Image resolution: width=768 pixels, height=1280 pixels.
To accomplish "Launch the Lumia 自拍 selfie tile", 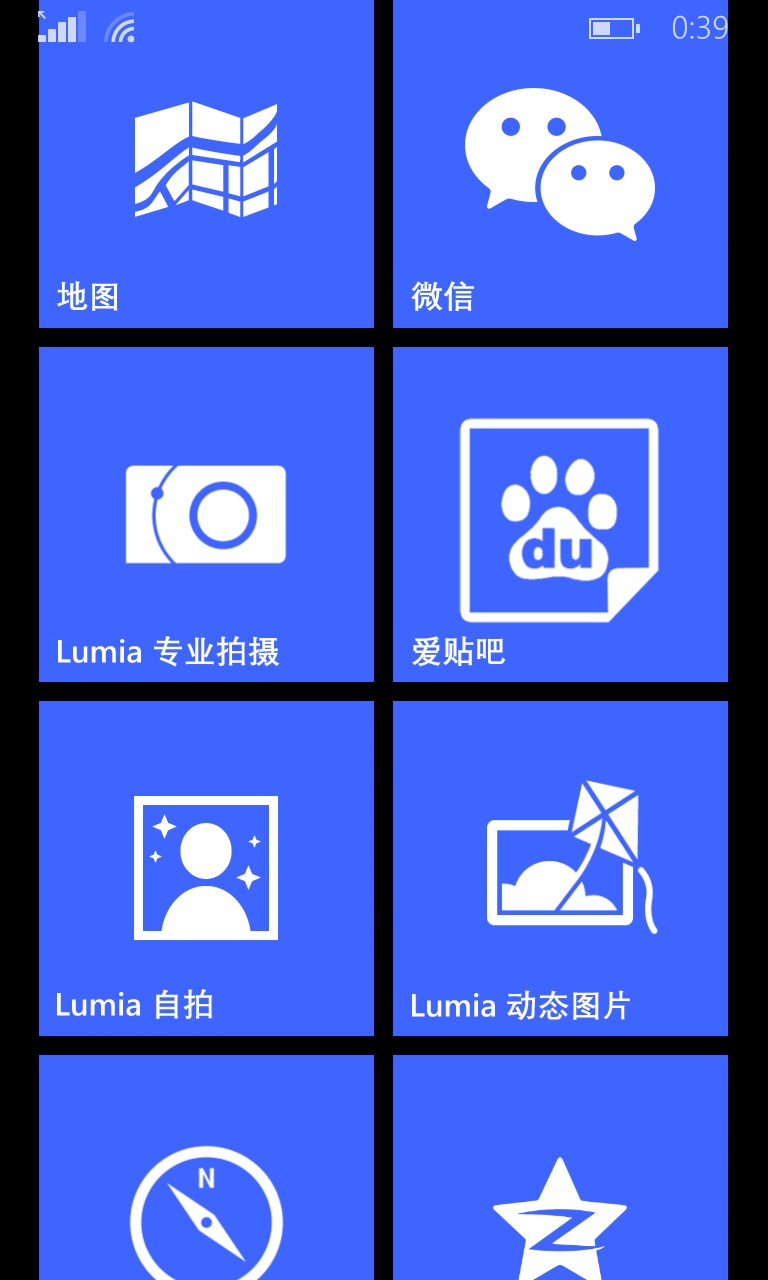I will point(206,868).
